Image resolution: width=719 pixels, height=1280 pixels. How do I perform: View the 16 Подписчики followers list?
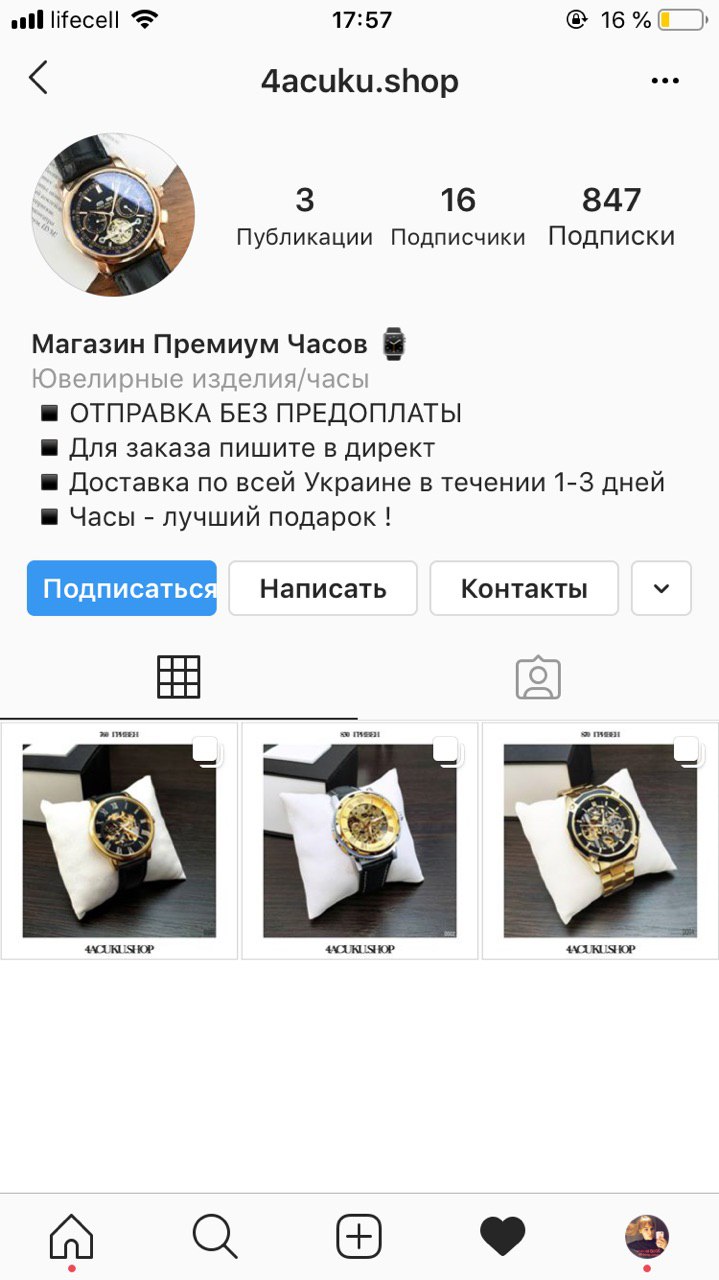click(x=458, y=216)
